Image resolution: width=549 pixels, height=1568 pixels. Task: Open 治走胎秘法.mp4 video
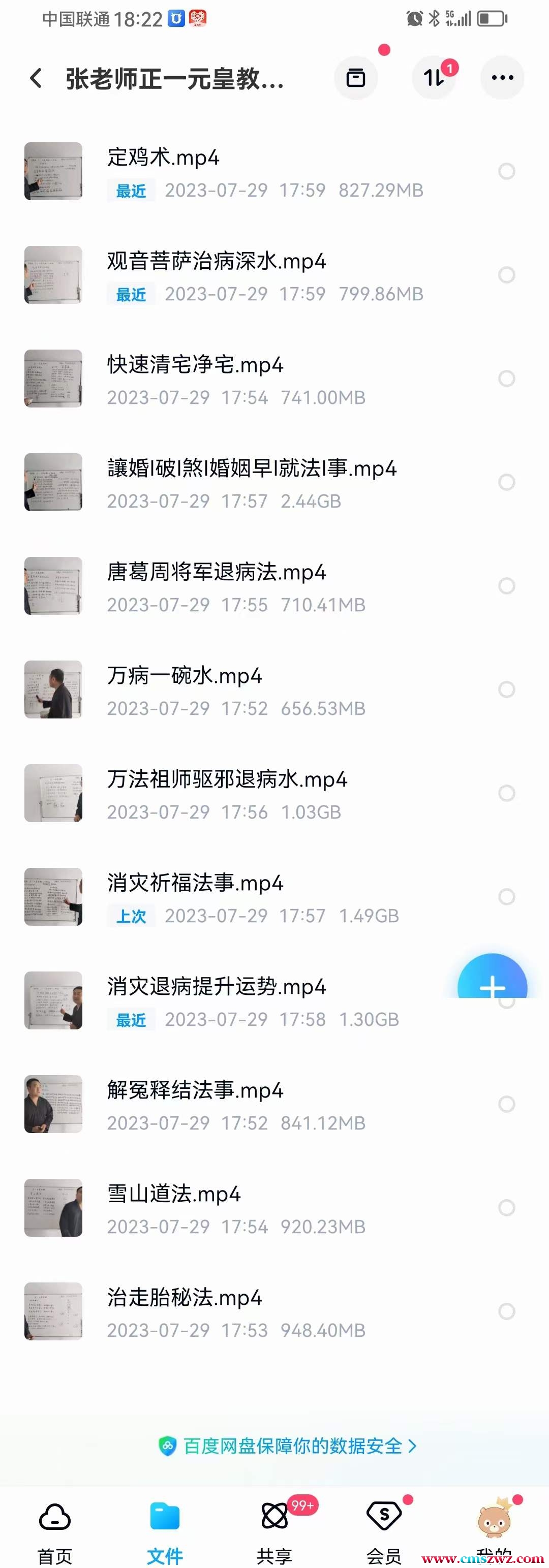[185, 1297]
